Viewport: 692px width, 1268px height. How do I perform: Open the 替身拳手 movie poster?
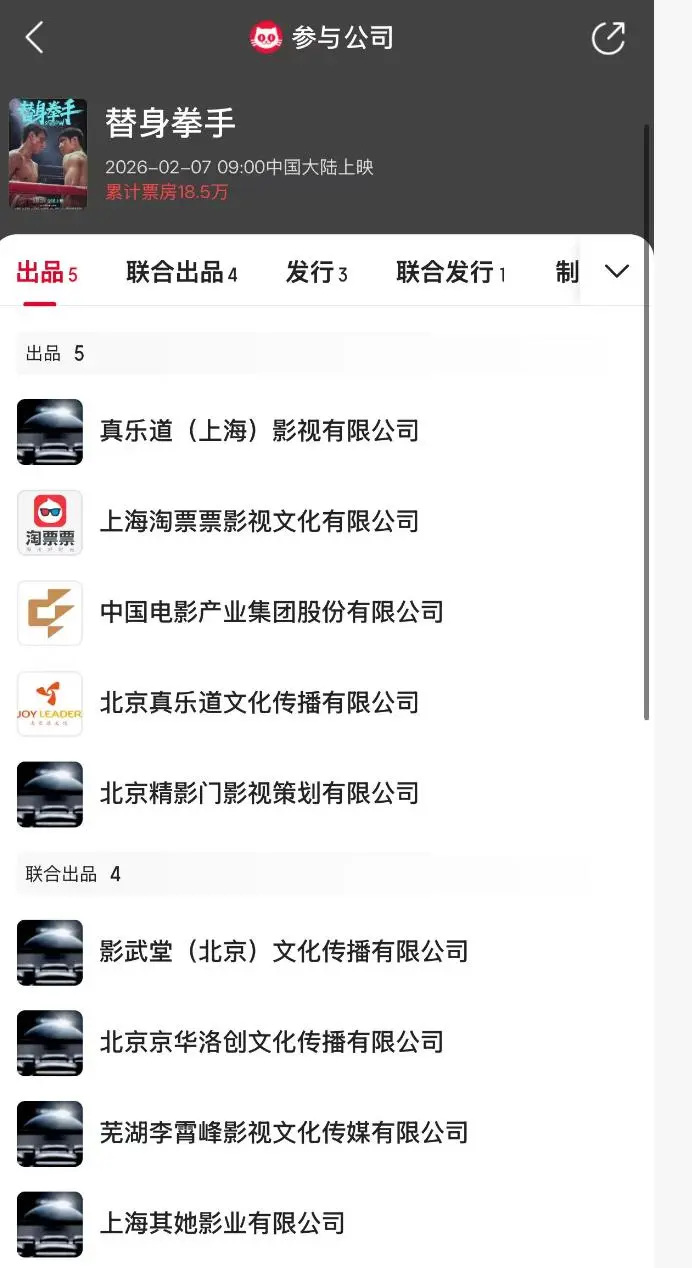click(48, 153)
